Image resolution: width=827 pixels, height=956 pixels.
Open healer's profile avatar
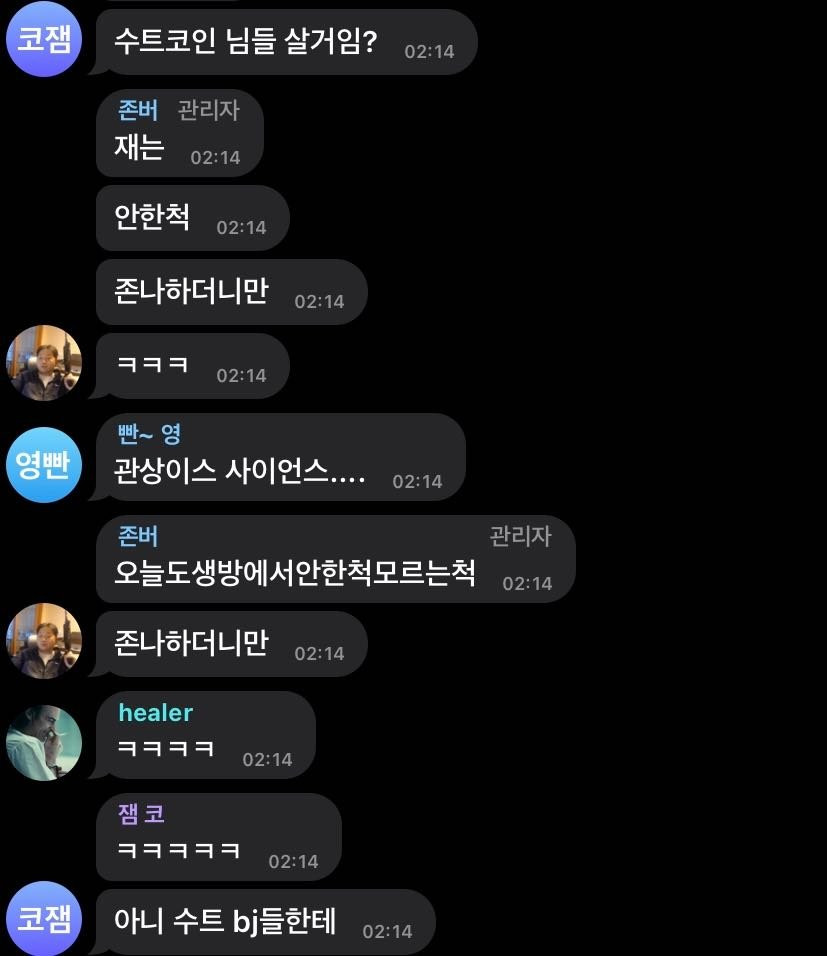click(43, 742)
